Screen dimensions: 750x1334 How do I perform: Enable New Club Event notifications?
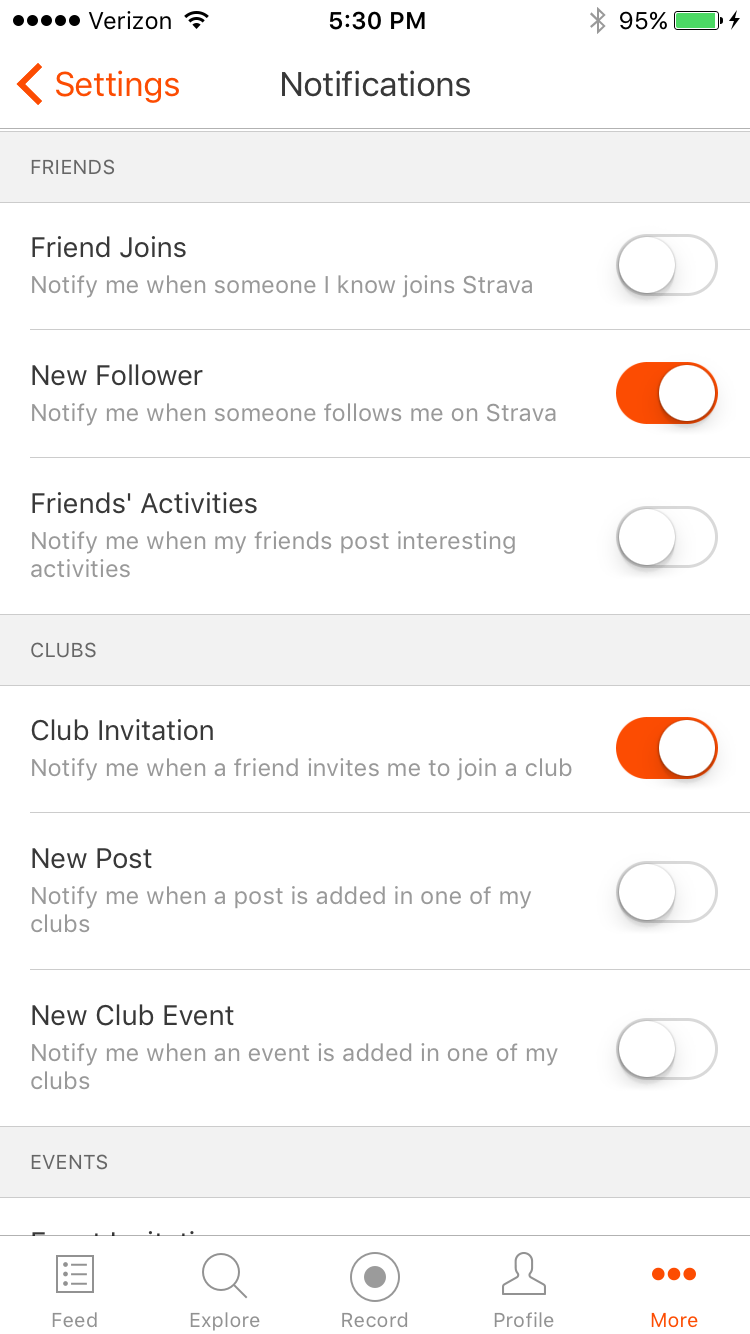pos(667,1049)
